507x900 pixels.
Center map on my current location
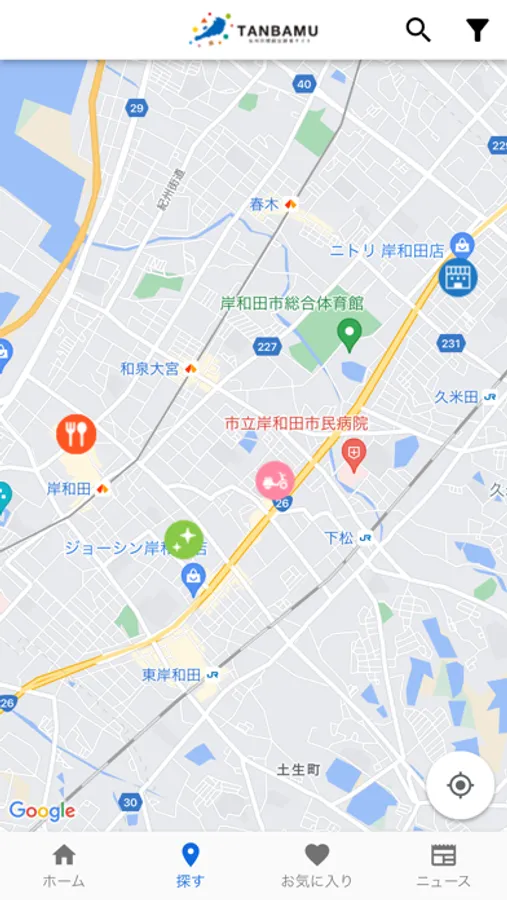click(x=460, y=785)
